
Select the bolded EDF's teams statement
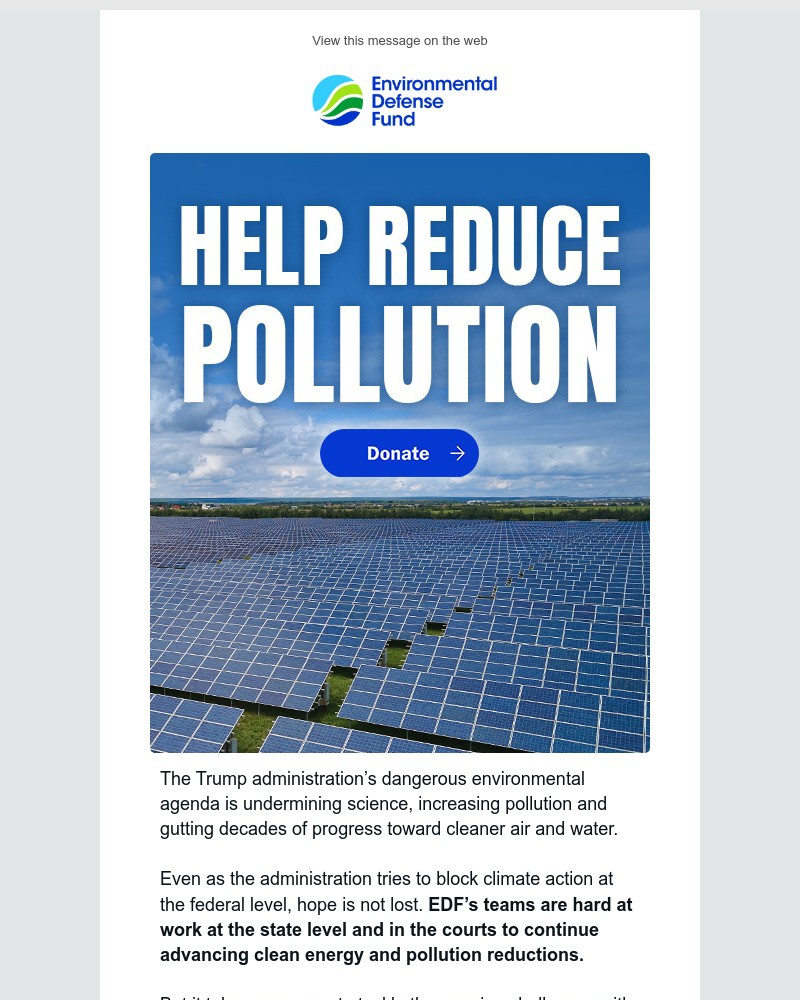396,929
